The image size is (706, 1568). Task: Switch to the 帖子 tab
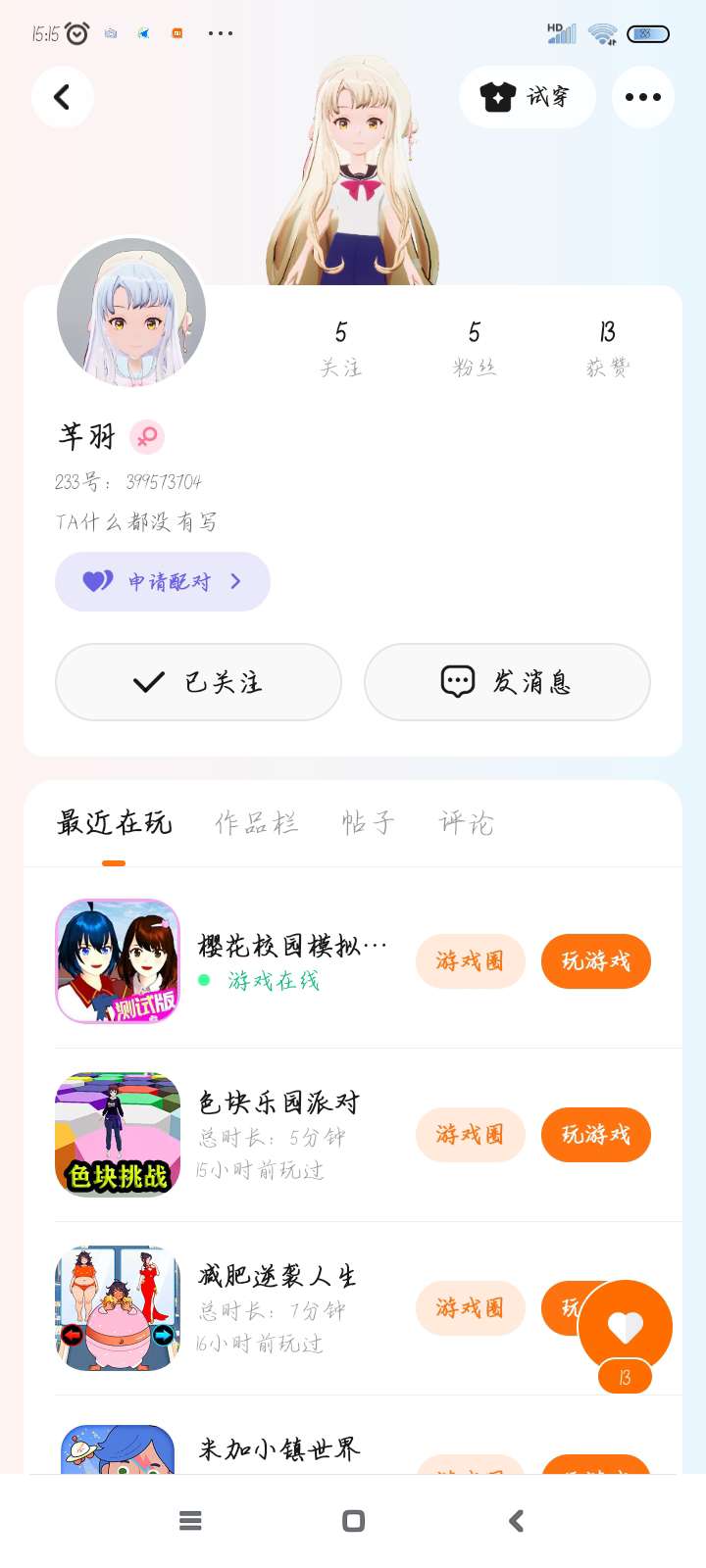[x=369, y=822]
